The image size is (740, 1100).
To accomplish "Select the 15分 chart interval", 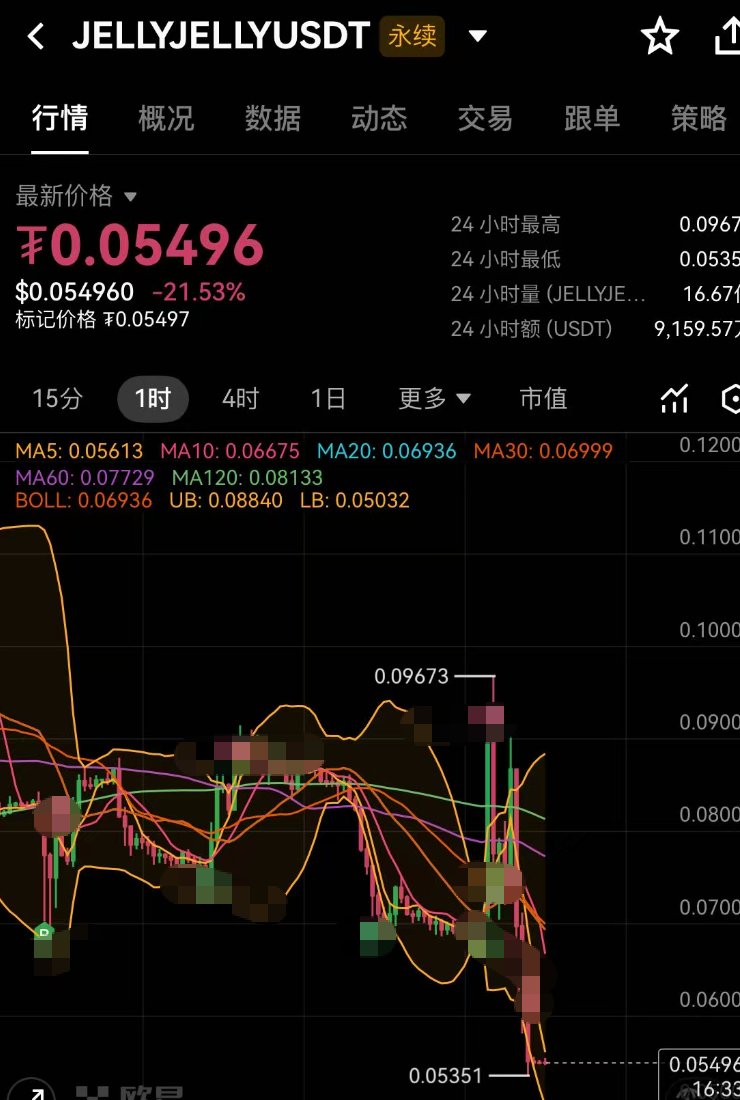I will [57, 399].
